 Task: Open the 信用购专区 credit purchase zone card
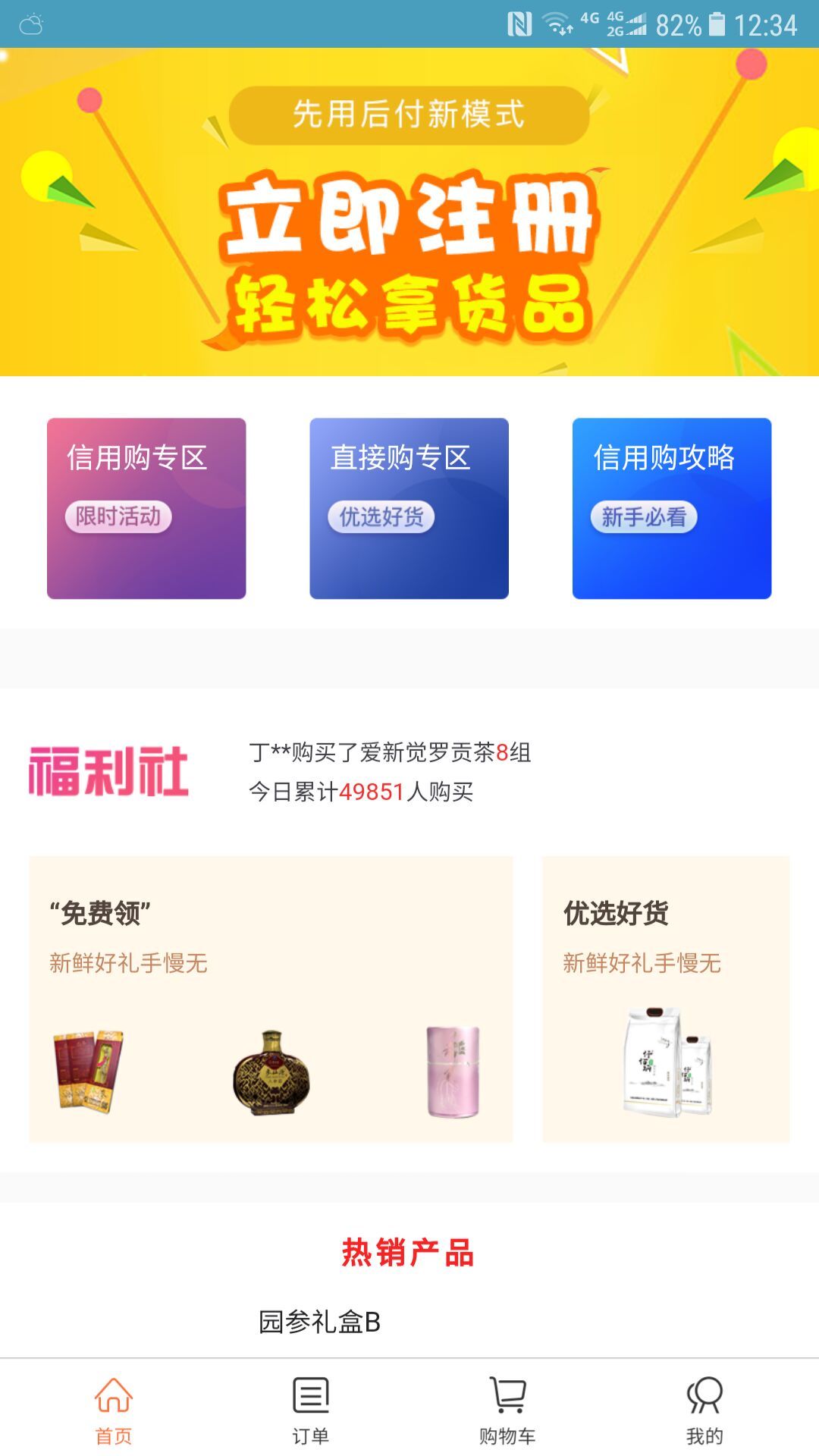coord(148,508)
